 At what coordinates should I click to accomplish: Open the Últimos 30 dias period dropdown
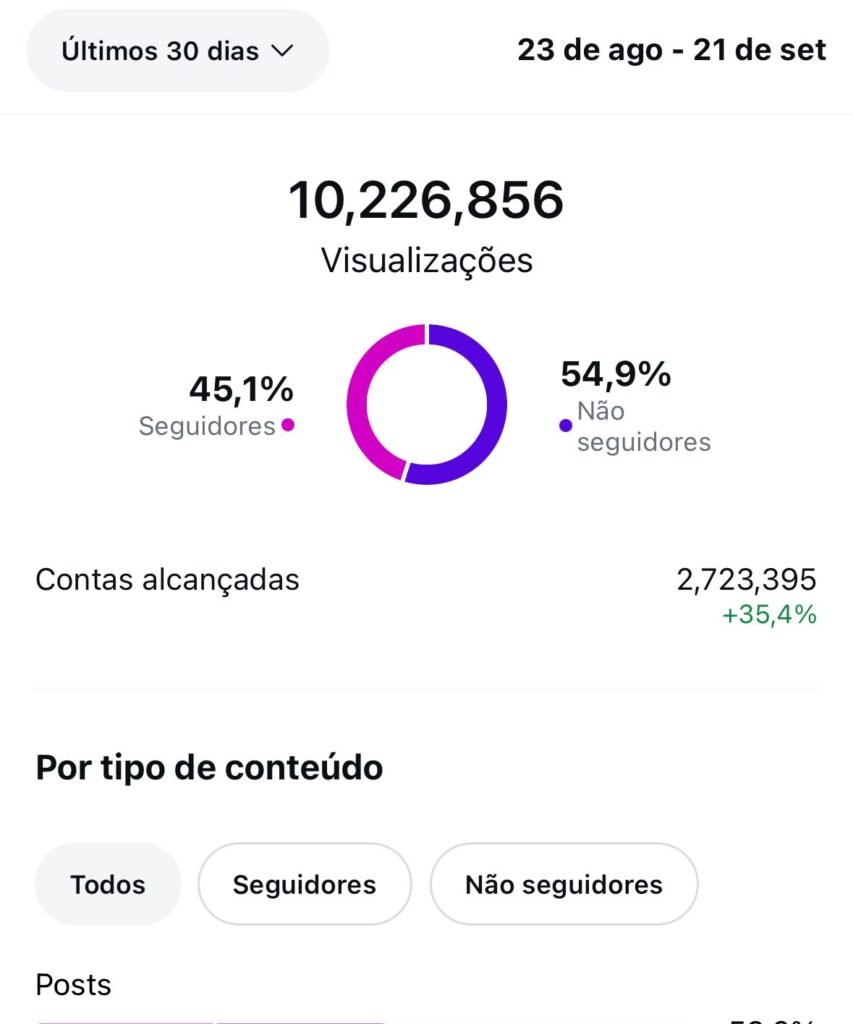click(x=177, y=51)
